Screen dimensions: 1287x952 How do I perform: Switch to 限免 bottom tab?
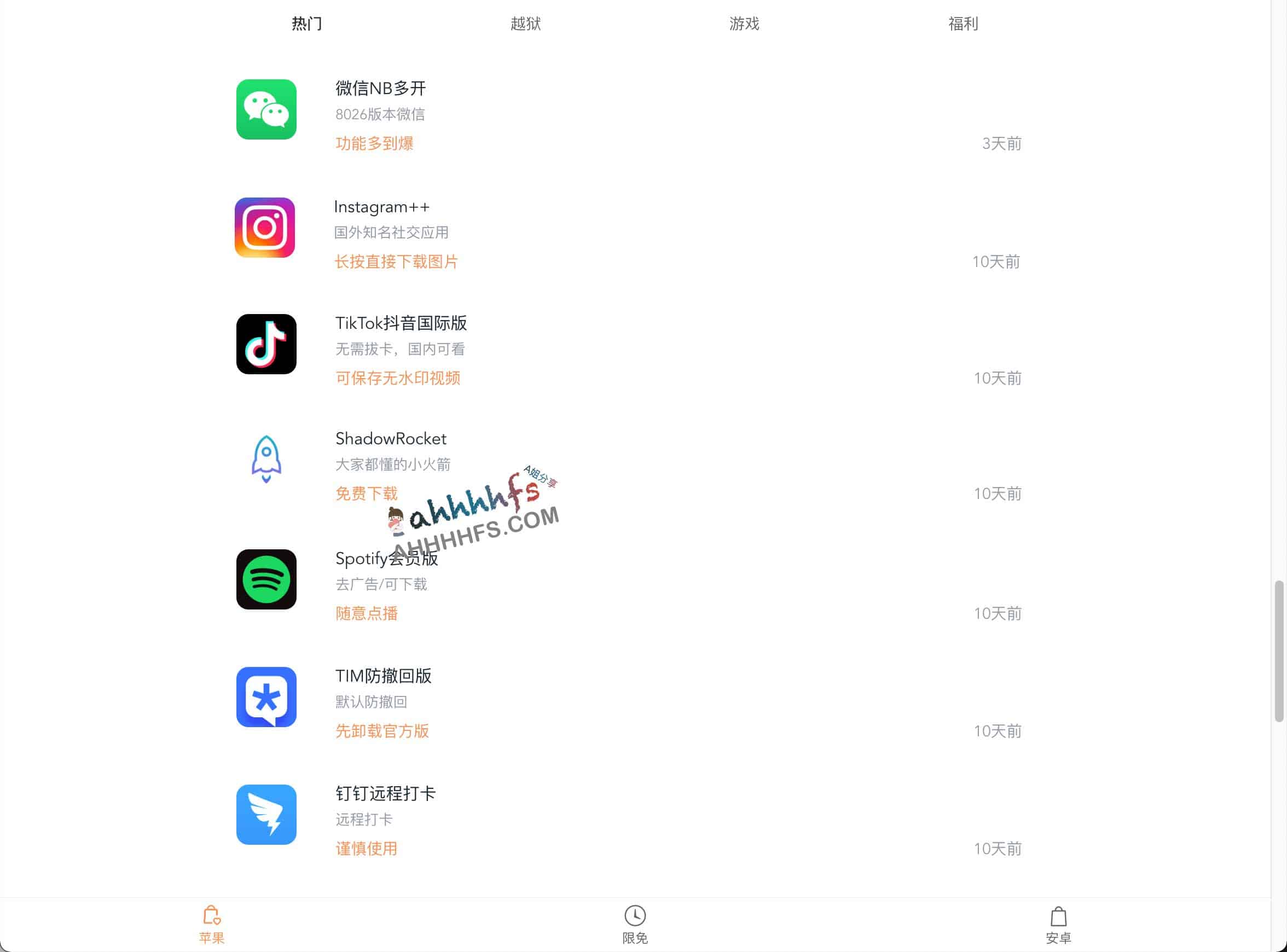click(635, 924)
